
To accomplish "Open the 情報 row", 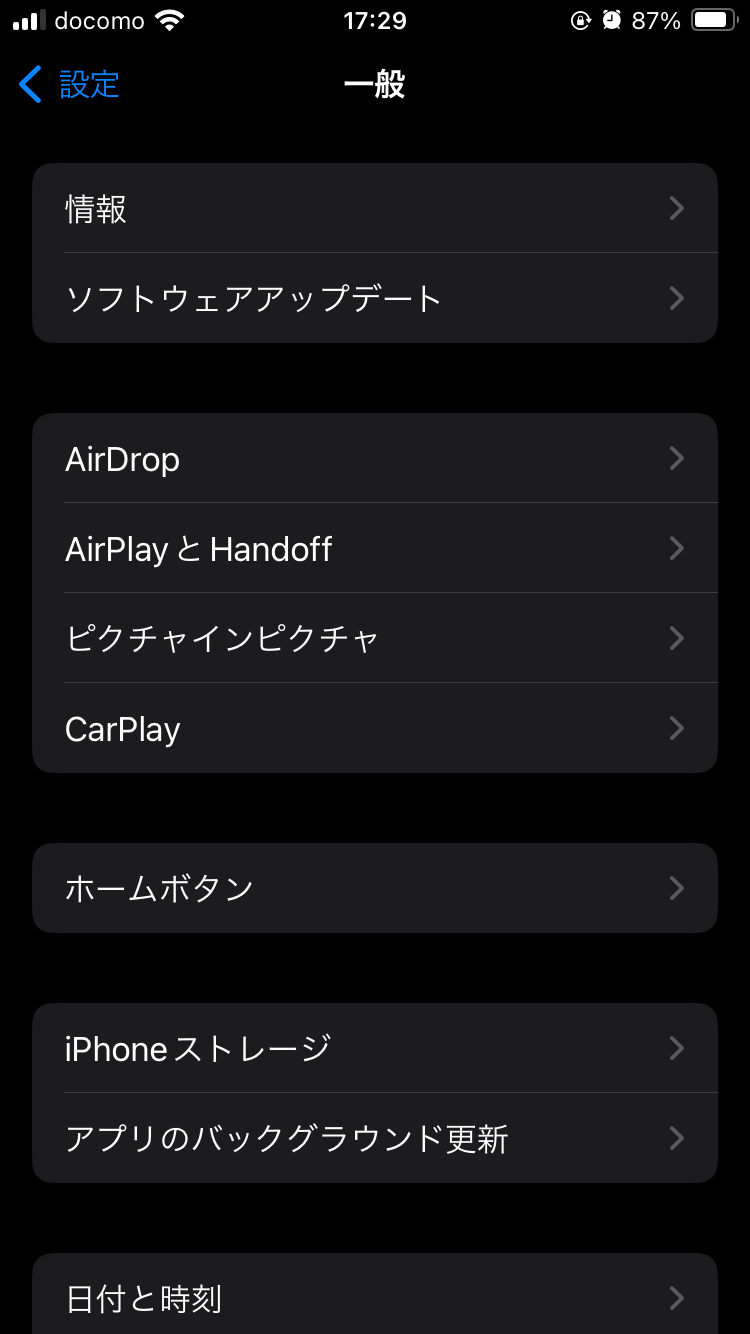I will tap(374, 209).
